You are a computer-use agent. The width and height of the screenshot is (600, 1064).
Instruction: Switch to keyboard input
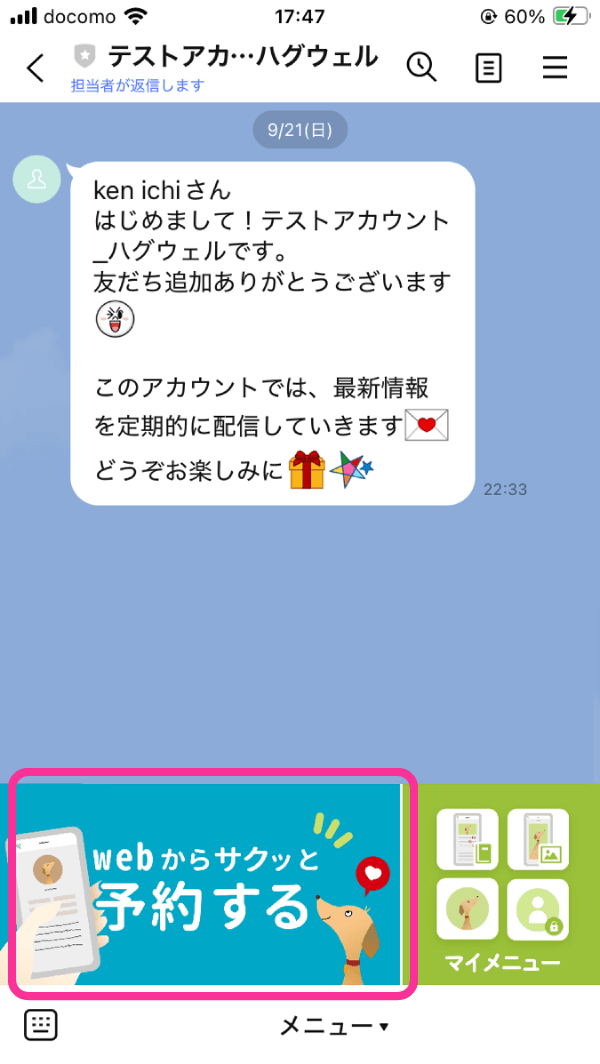[40, 1025]
